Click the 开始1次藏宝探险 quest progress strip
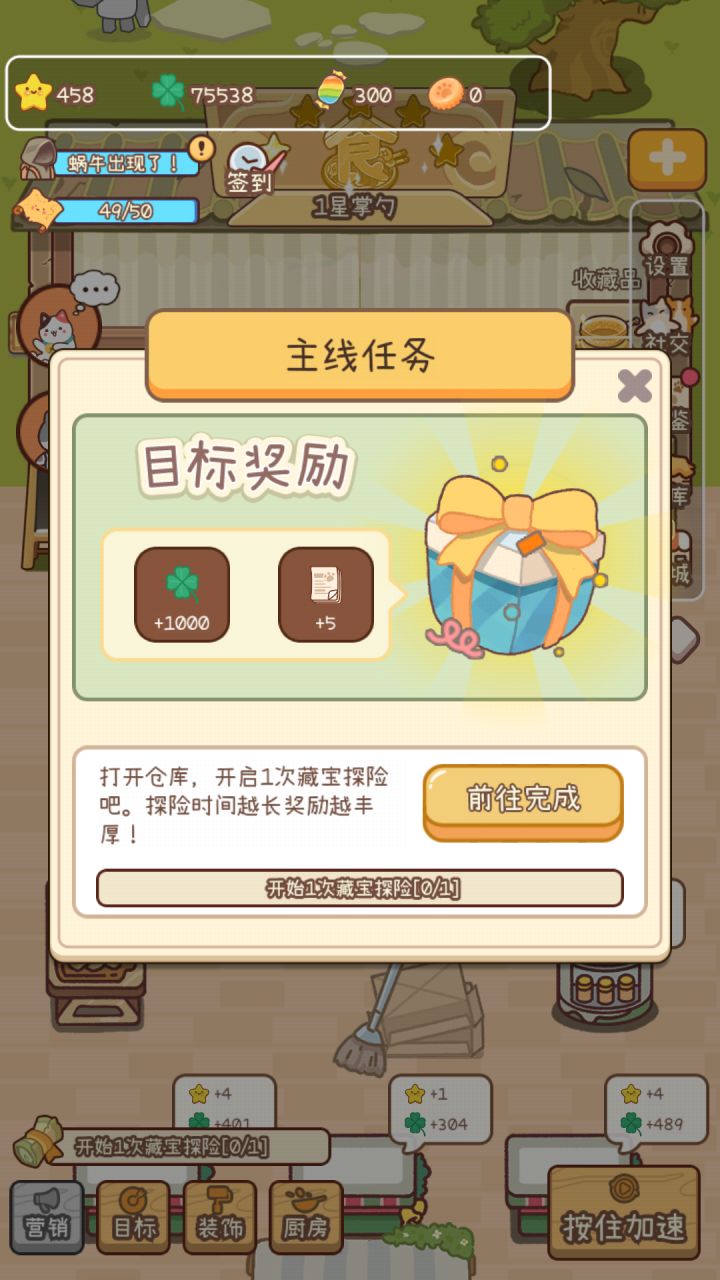The height and width of the screenshot is (1280, 720). coord(358,889)
